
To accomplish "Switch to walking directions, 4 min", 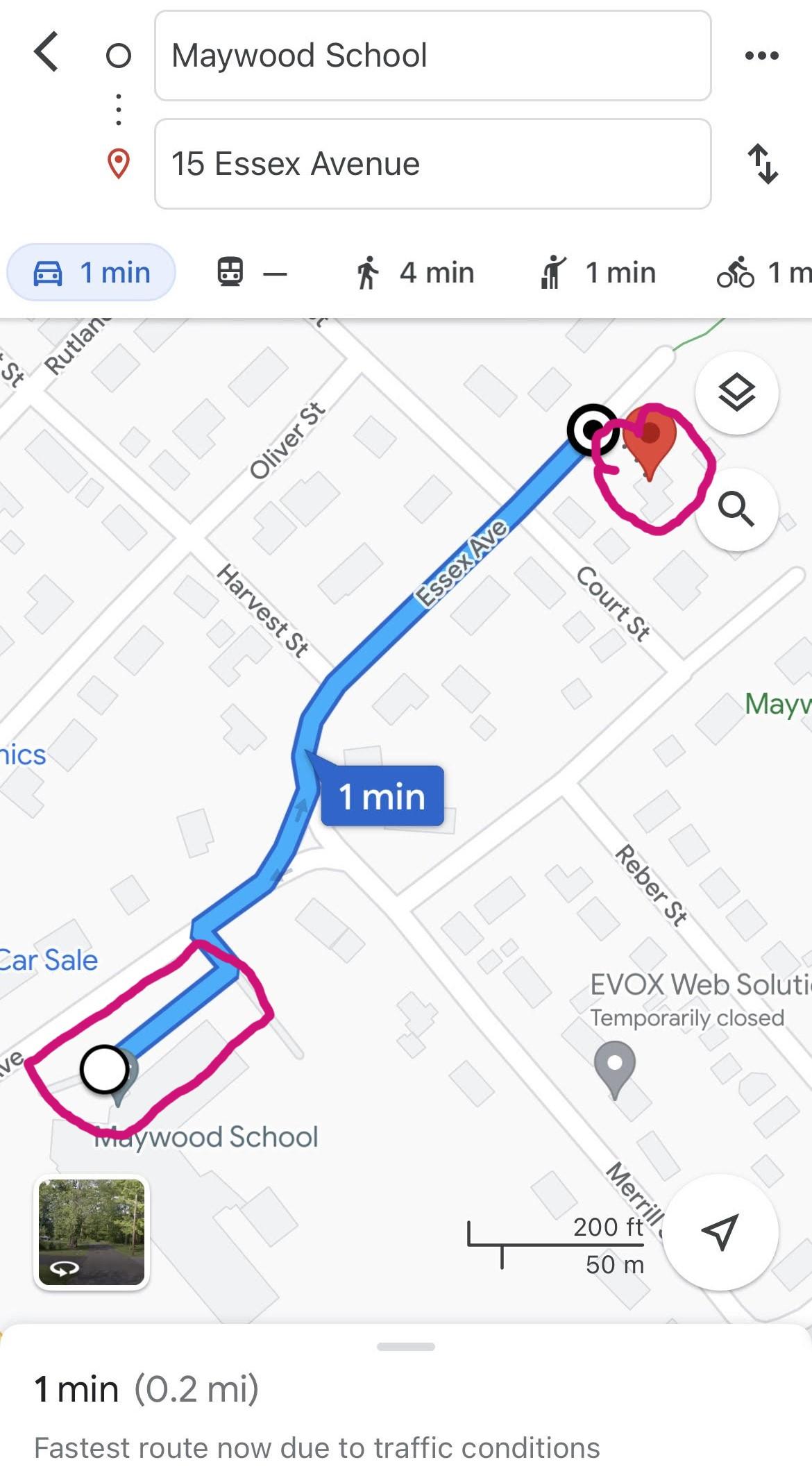I will click(x=415, y=272).
